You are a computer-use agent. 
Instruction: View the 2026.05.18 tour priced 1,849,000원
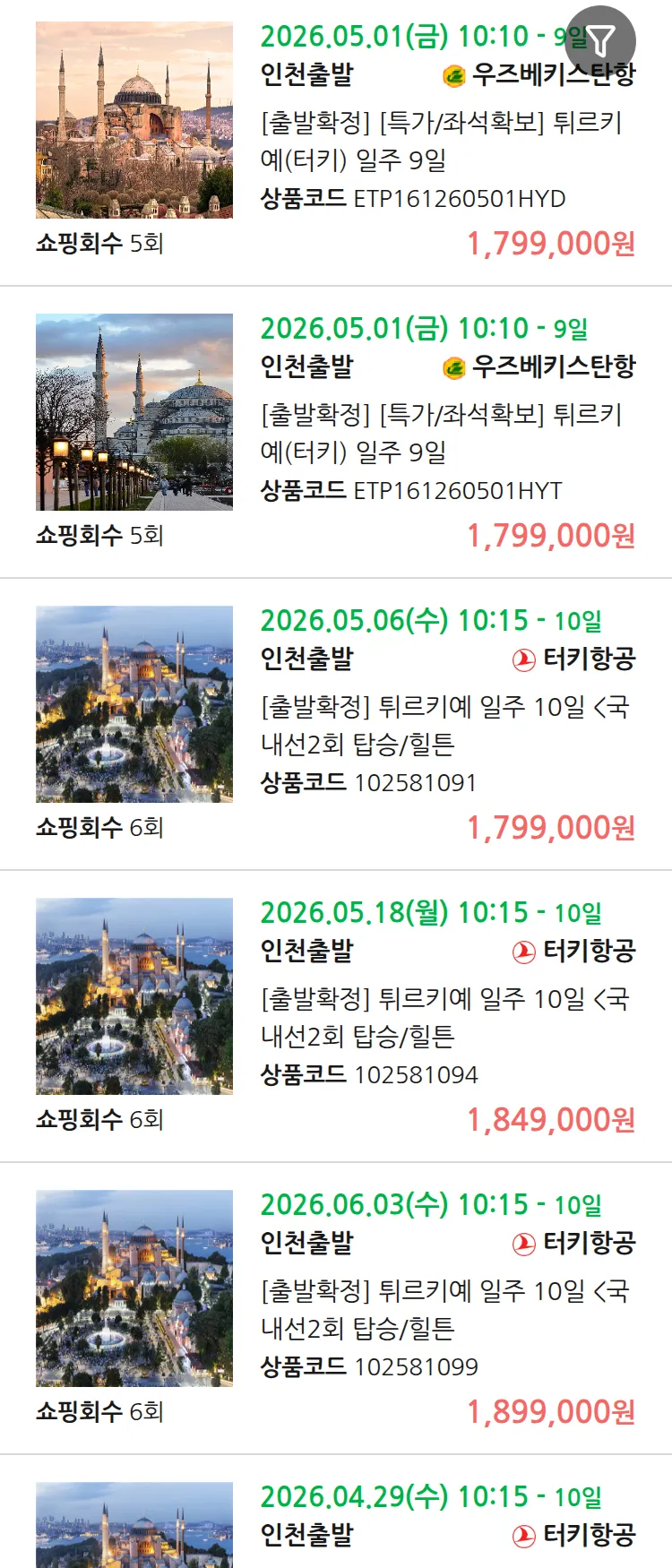[444, 1017]
